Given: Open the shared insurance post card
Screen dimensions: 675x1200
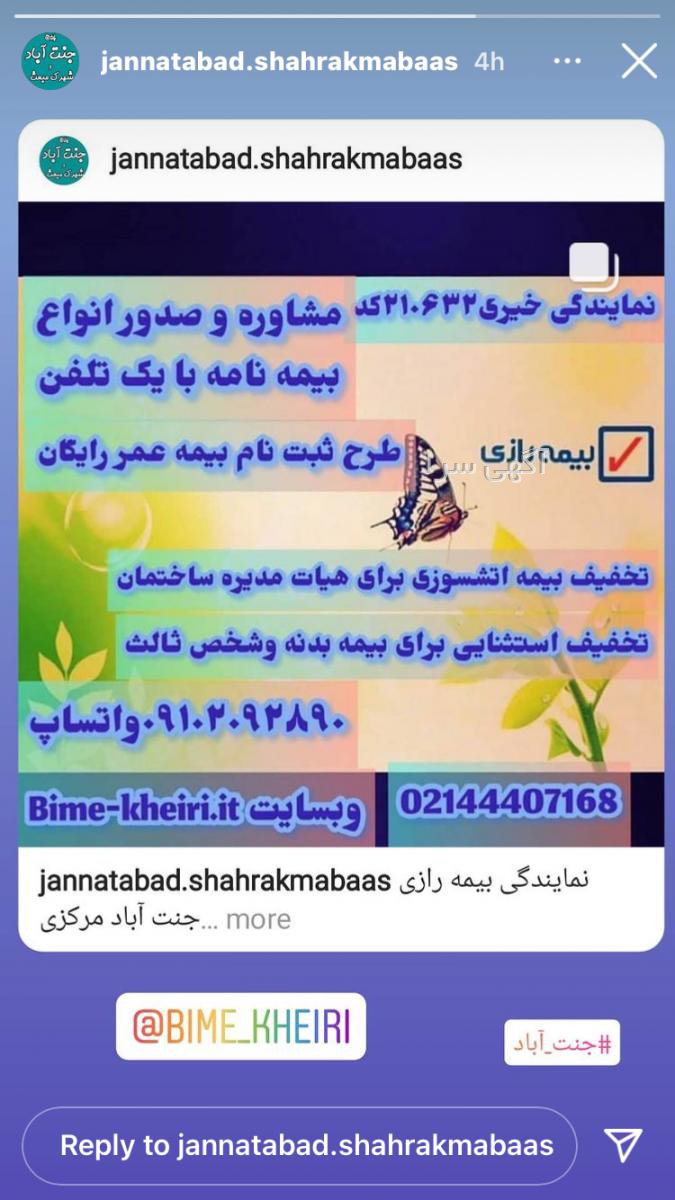Looking at the screenshot, I should point(341,535).
